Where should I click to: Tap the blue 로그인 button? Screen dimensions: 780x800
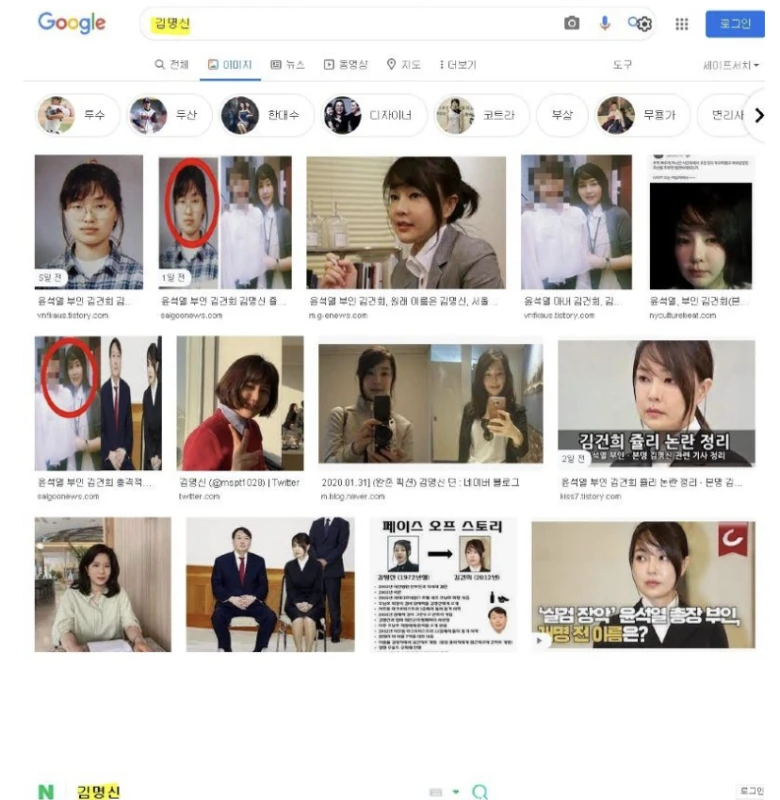point(734,24)
